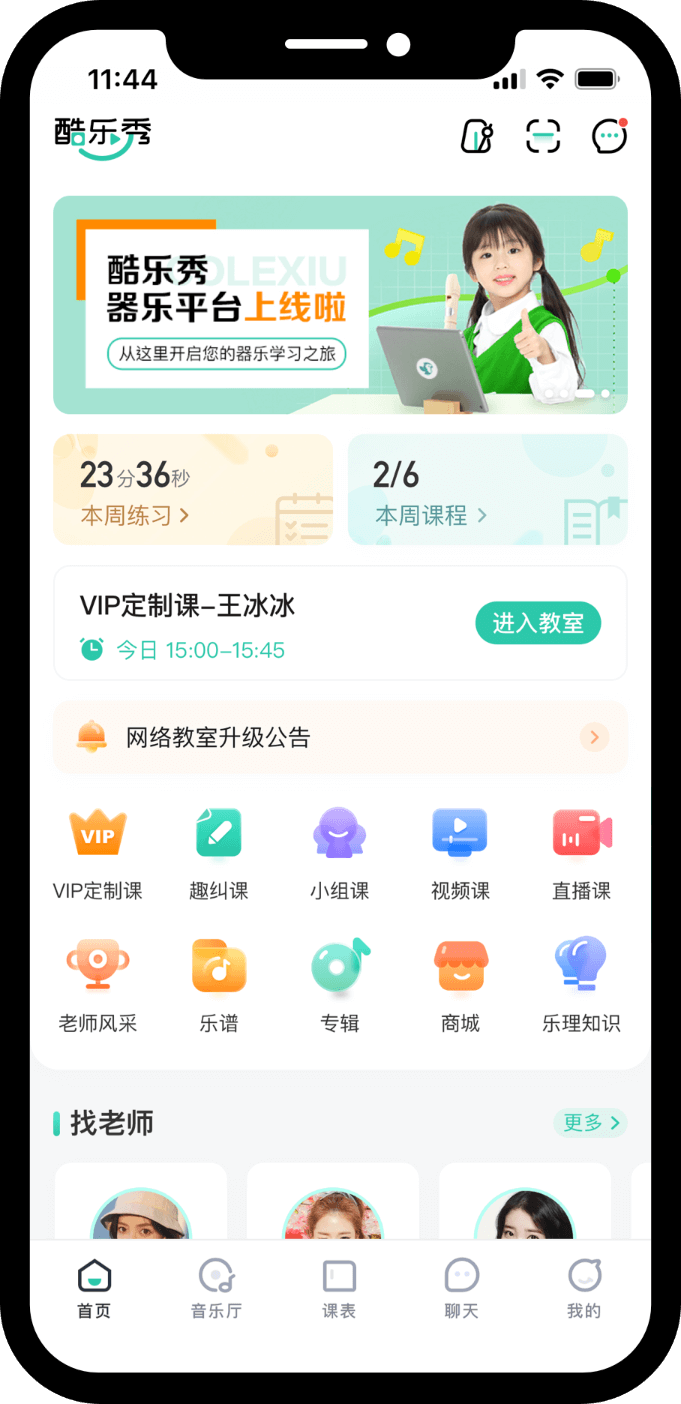Image resolution: width=681 pixels, height=1404 pixels.
Task: Open the scan code icon
Action: pyautogui.click(x=543, y=136)
